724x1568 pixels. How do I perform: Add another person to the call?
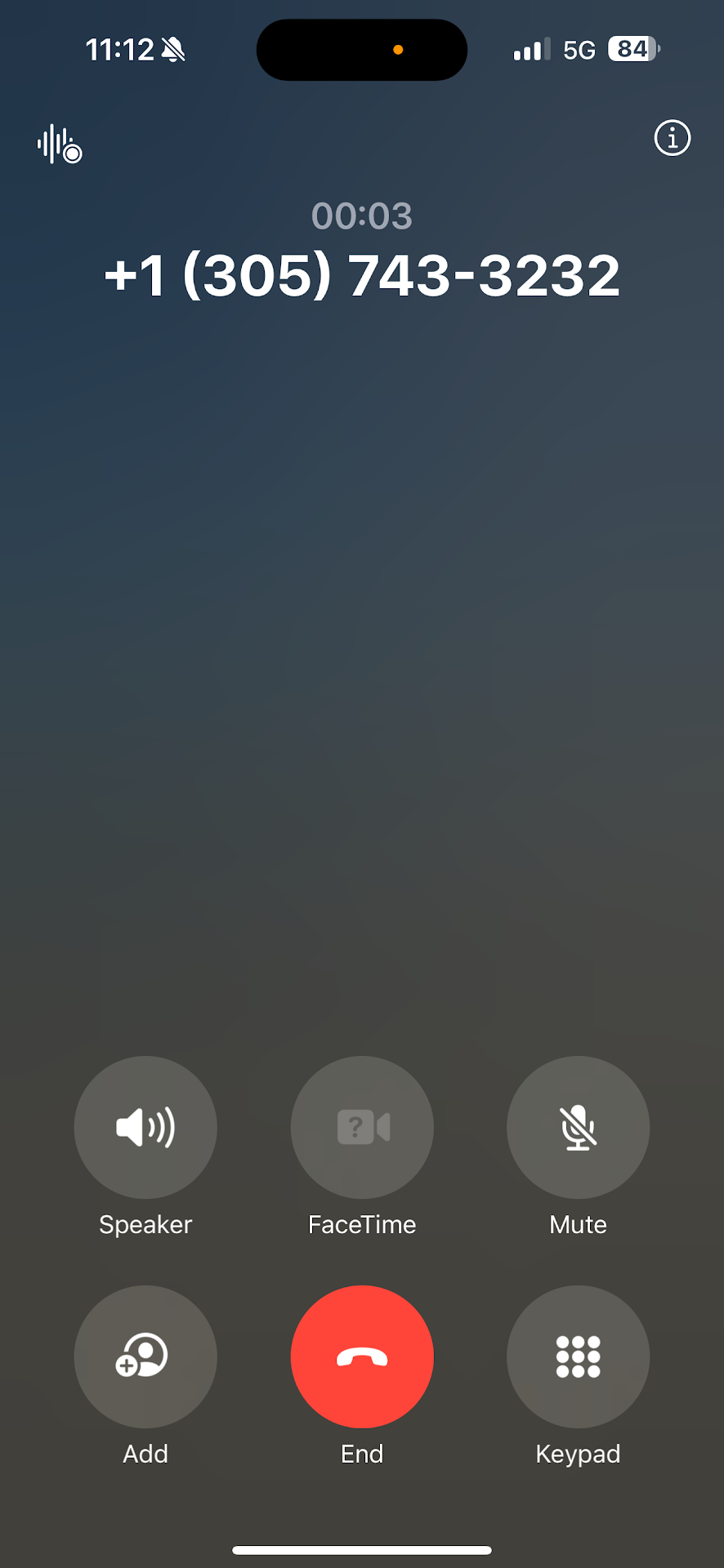145,1356
